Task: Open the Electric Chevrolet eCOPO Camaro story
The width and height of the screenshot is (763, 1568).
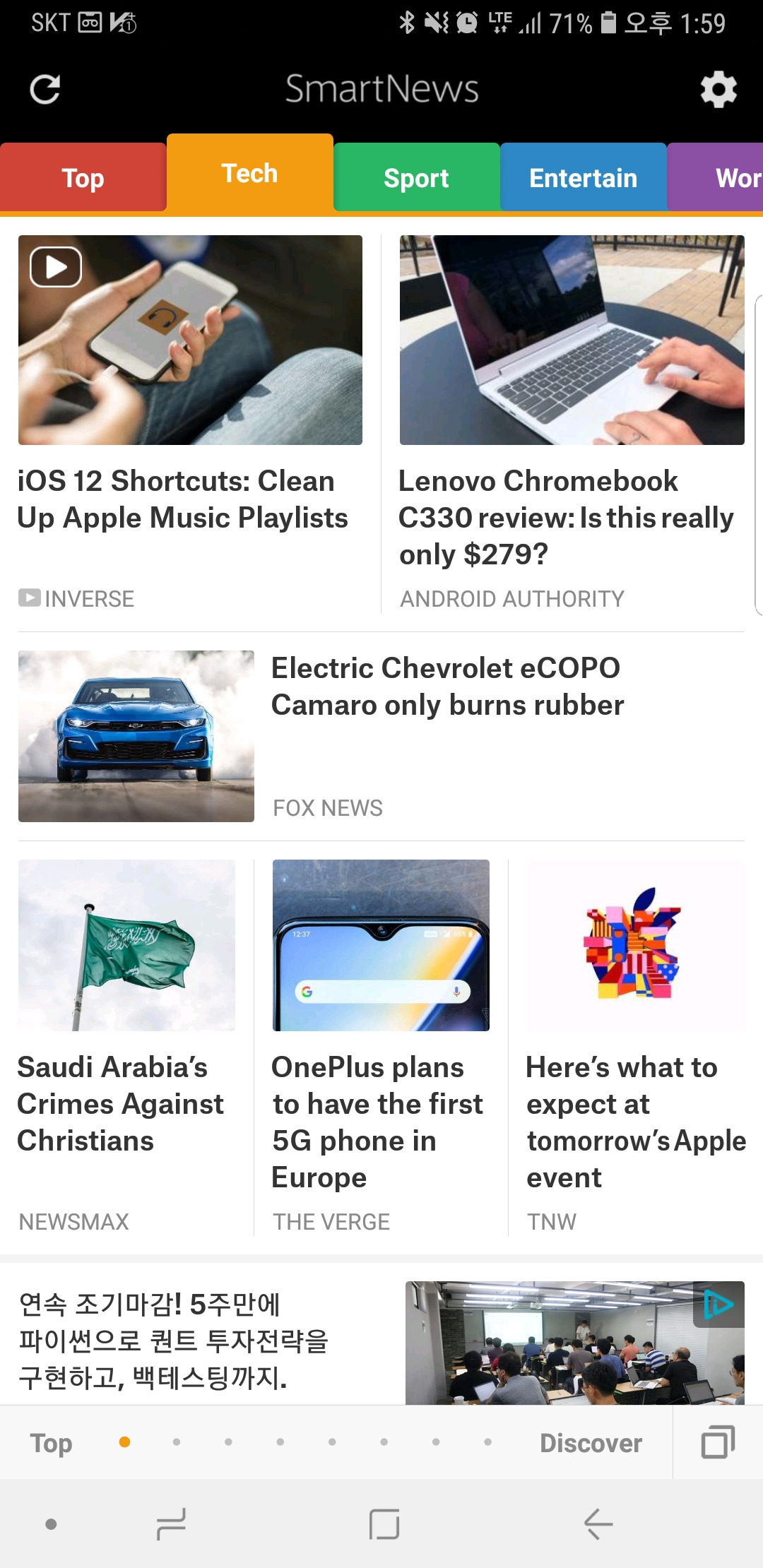Action: (x=446, y=687)
